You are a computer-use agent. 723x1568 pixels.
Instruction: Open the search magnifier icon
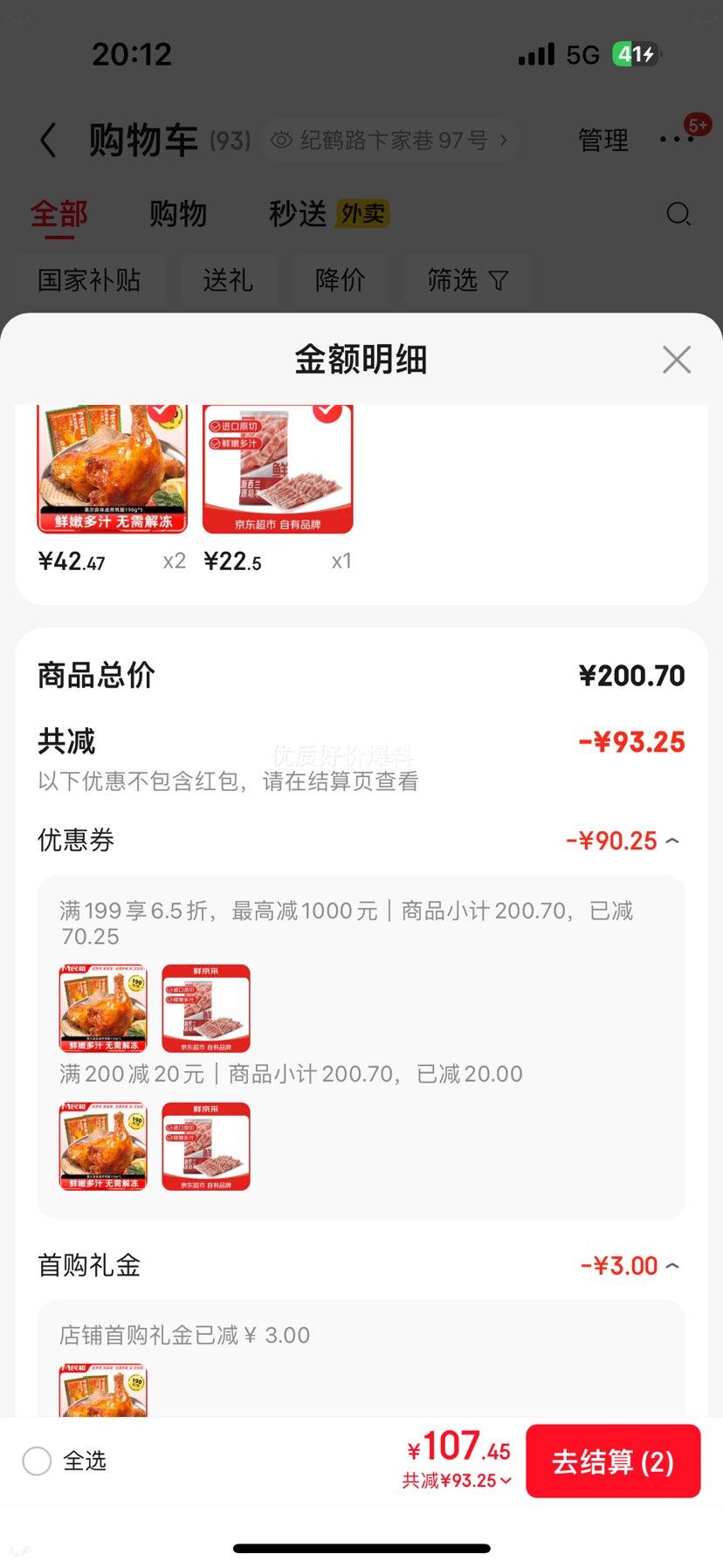pyautogui.click(x=678, y=214)
